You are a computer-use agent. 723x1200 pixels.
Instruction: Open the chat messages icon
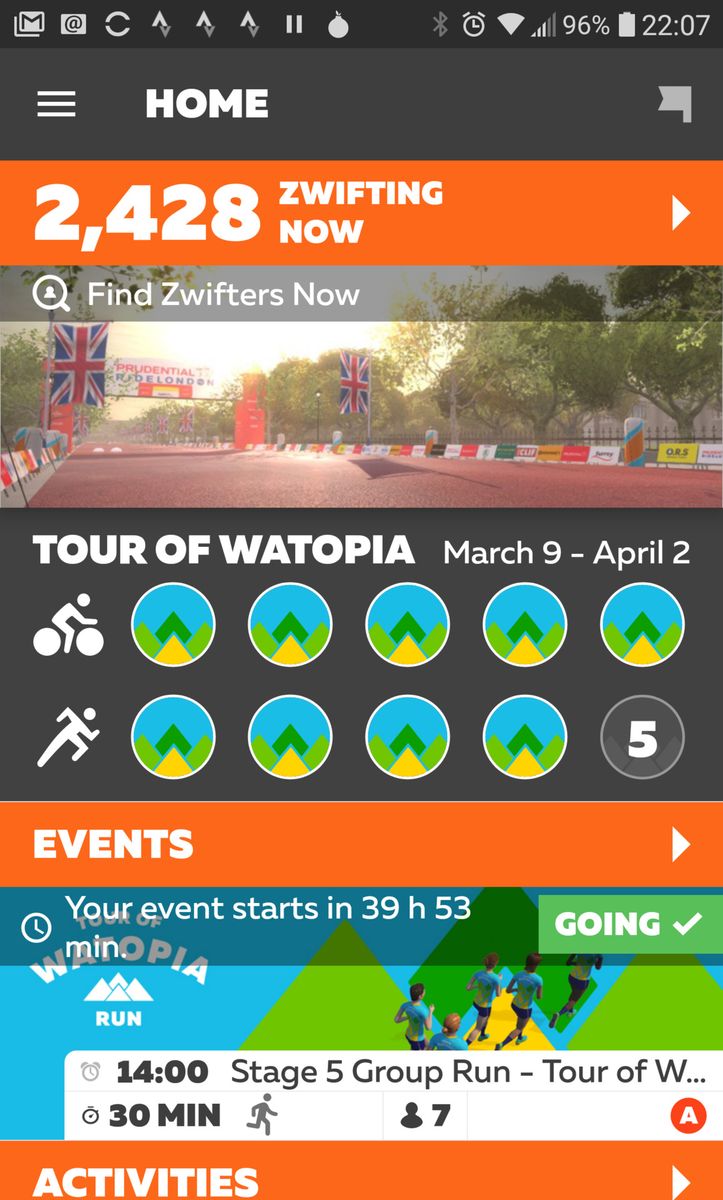(x=675, y=104)
